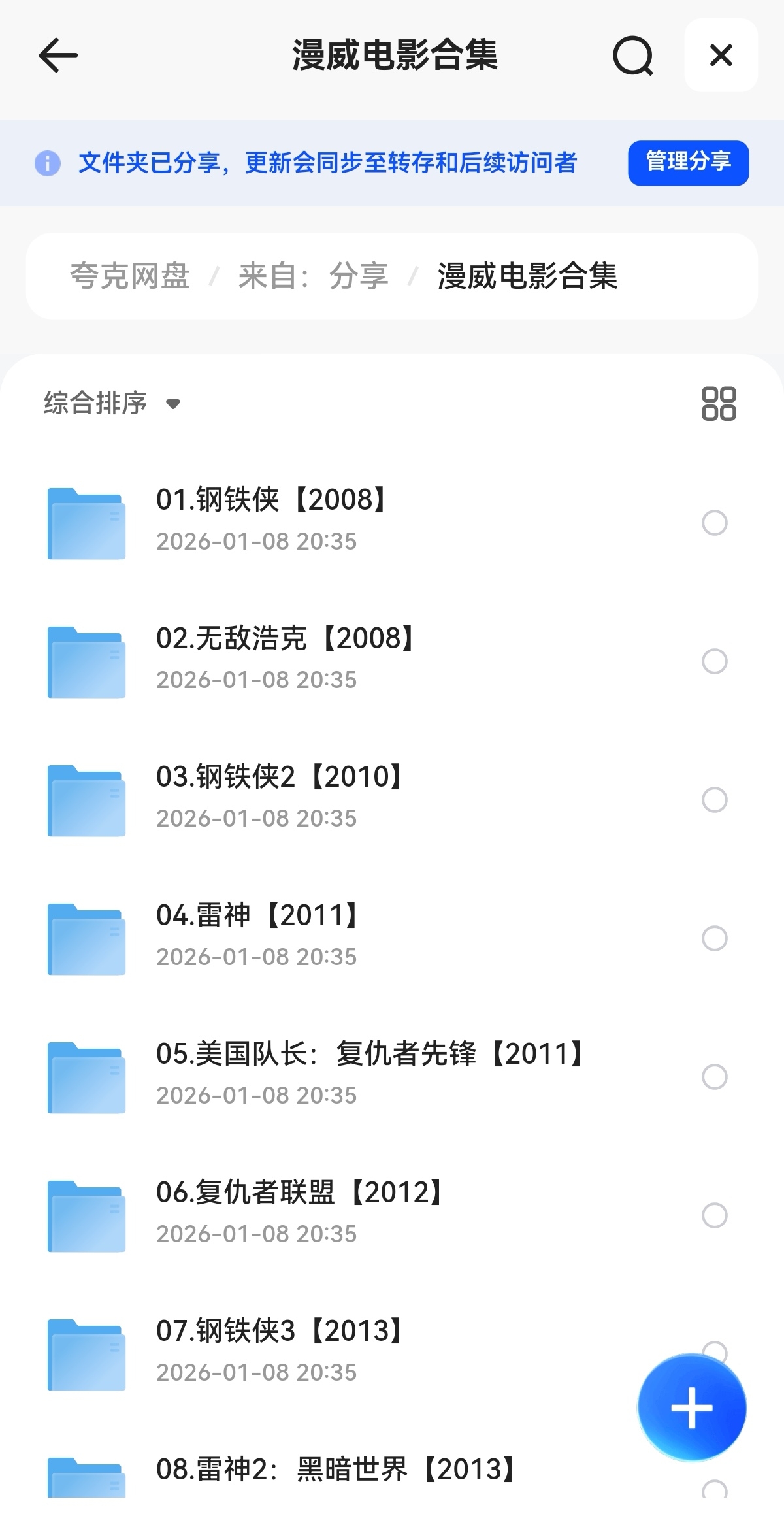Navigate to 夸克网盘 in the breadcrumb
Screen dimensions: 784x1514
click(x=129, y=276)
